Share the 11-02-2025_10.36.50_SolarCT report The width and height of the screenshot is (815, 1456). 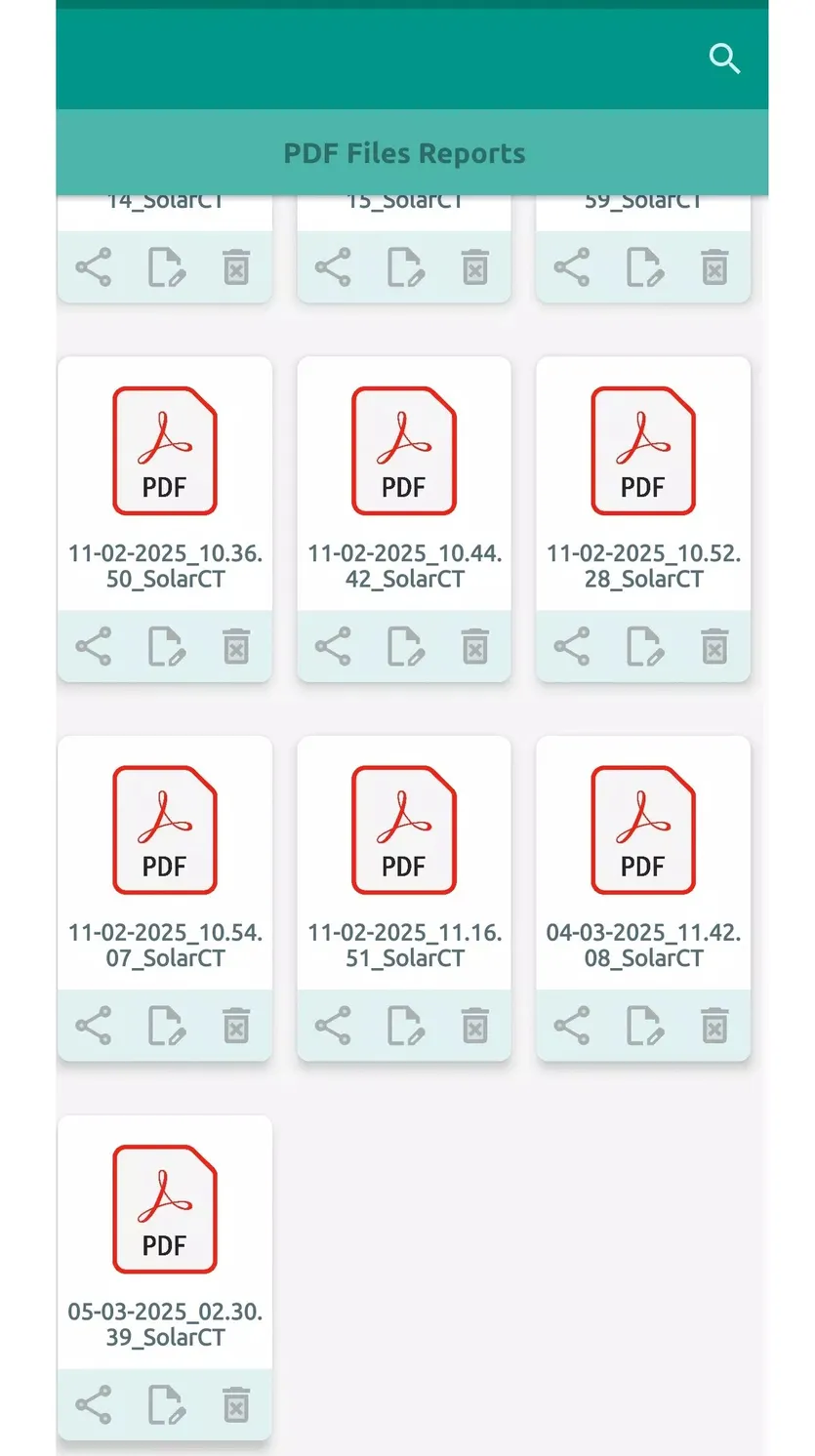click(x=94, y=646)
